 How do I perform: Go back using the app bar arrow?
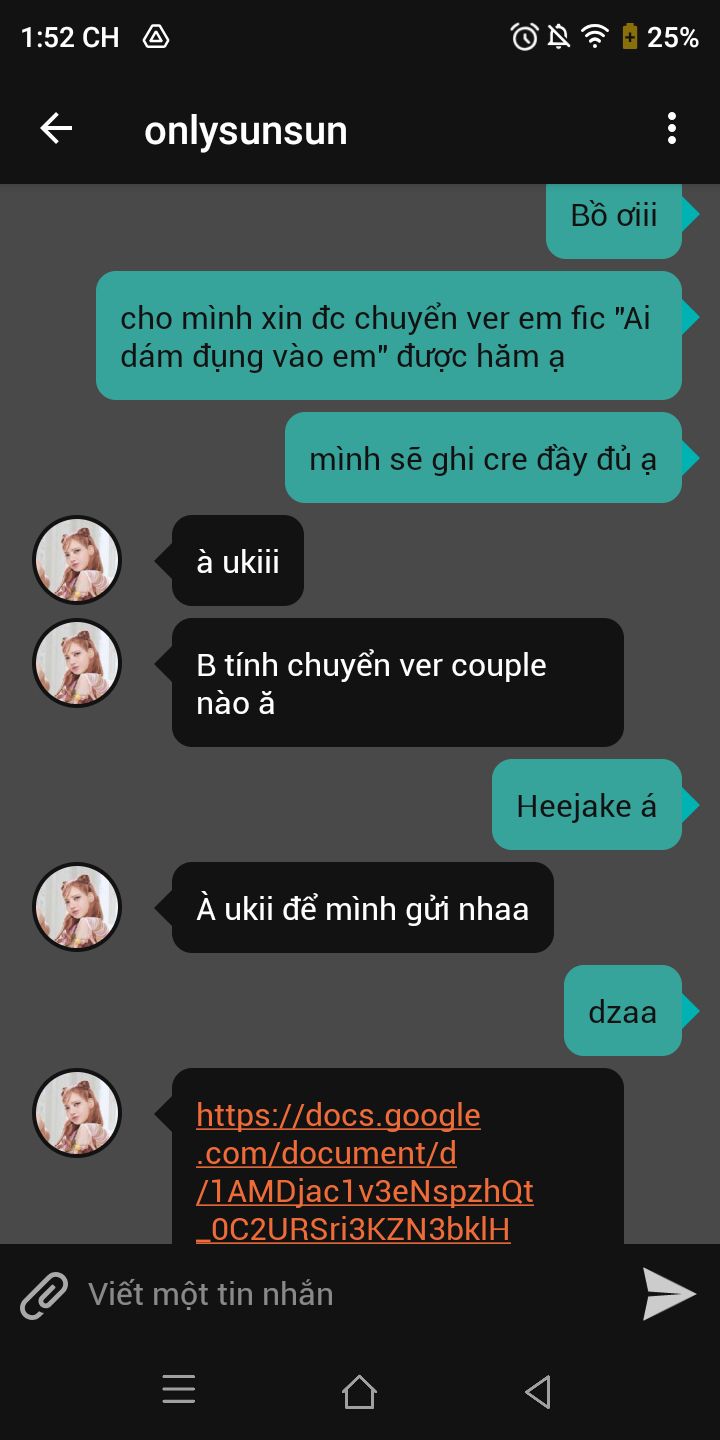tap(56, 129)
